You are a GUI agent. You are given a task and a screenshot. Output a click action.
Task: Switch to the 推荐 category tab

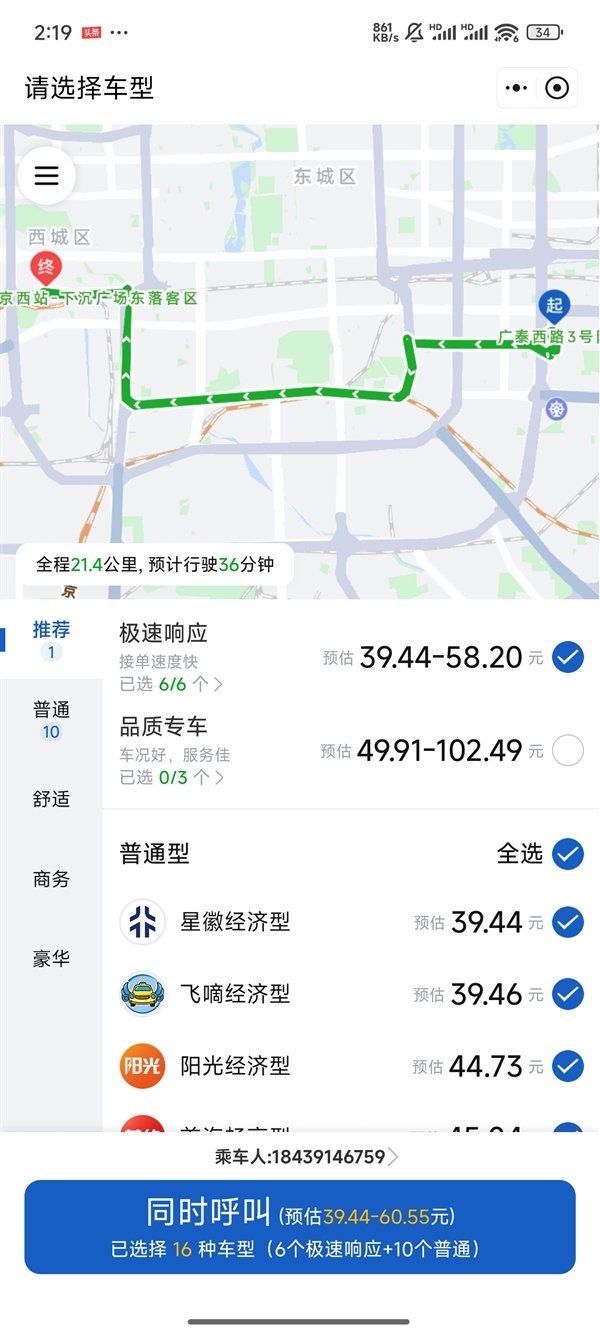pos(51,639)
